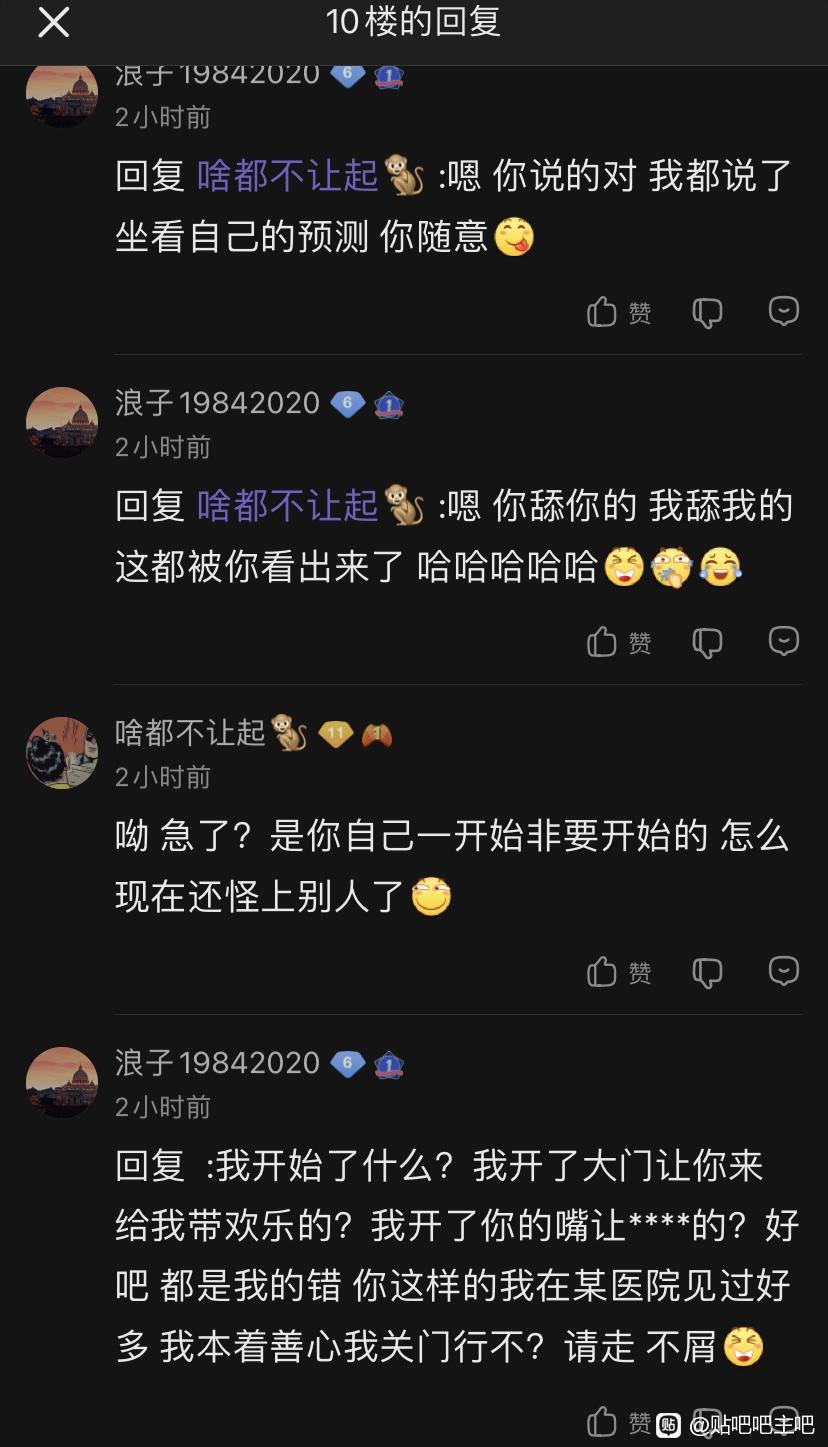Comment on the reply saying 你舔你的 我舔我的

click(783, 641)
